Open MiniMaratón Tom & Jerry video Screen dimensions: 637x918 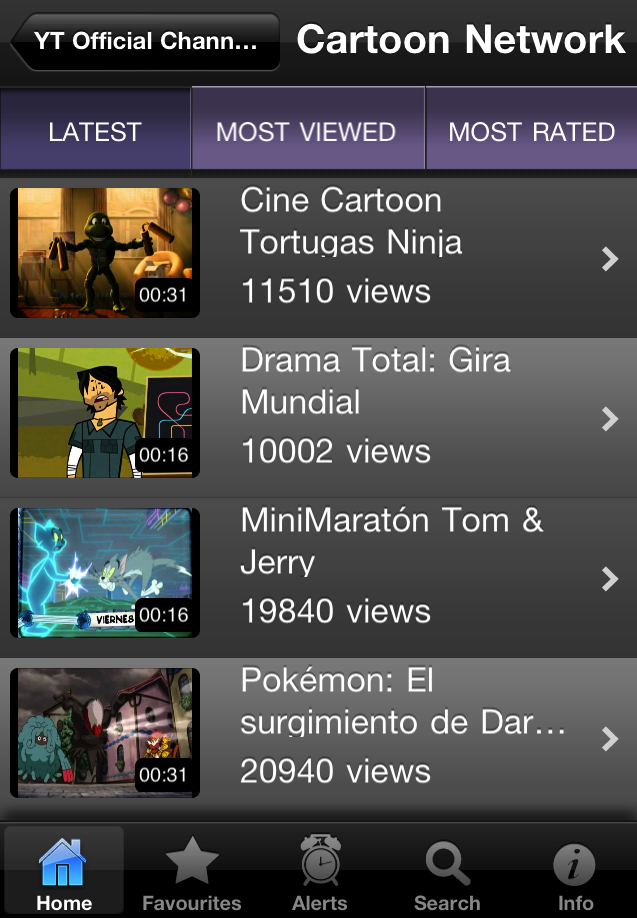(318, 577)
